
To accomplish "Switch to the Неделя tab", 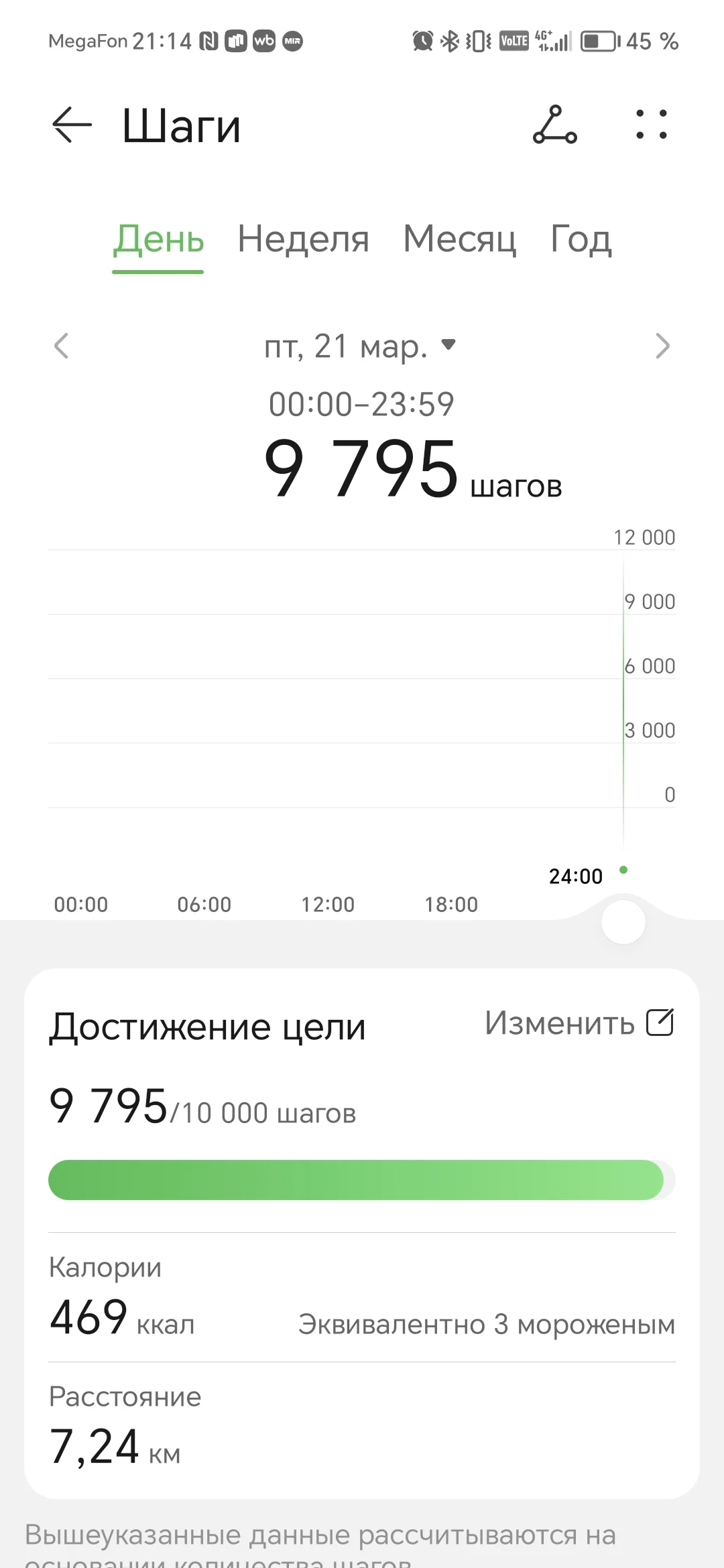I will click(x=303, y=239).
